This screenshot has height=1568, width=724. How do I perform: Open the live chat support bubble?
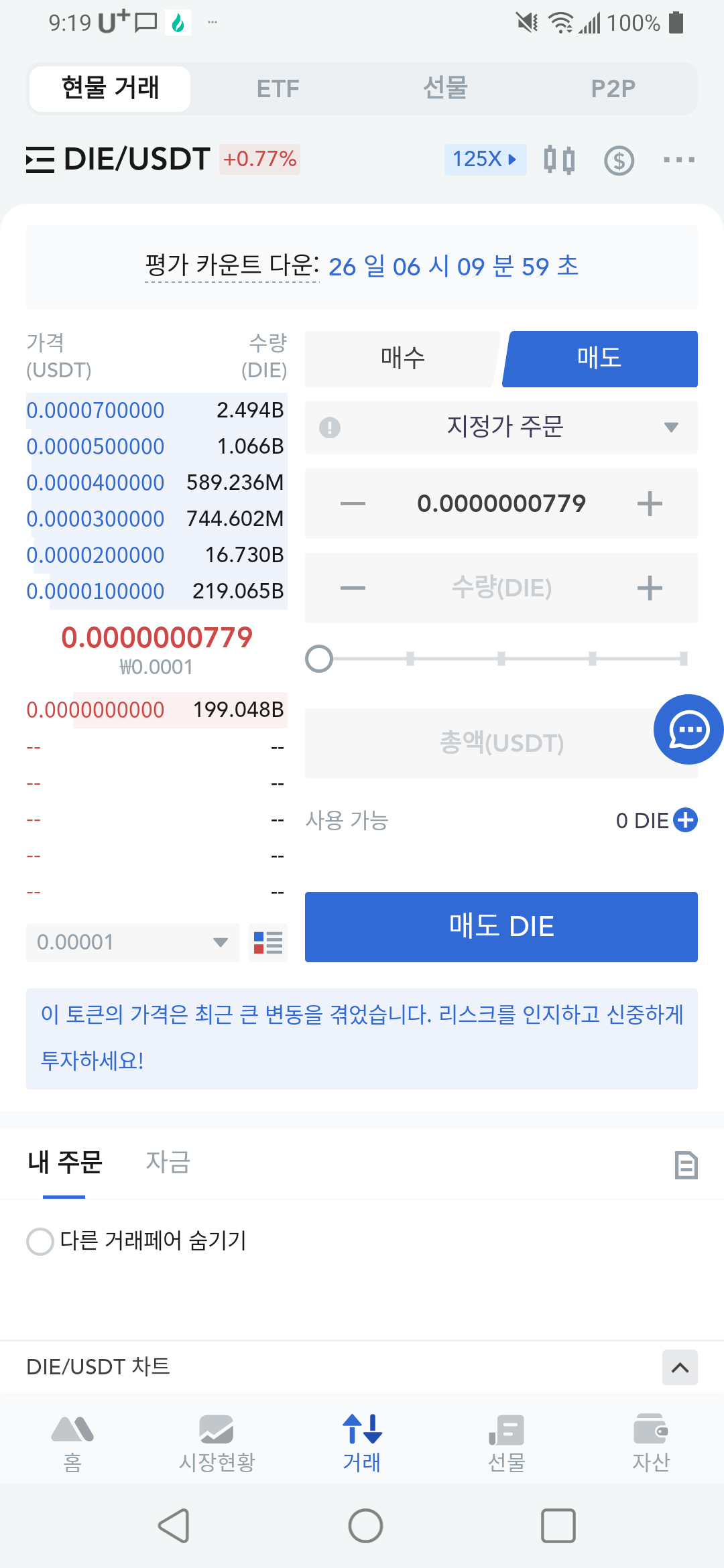tap(688, 729)
